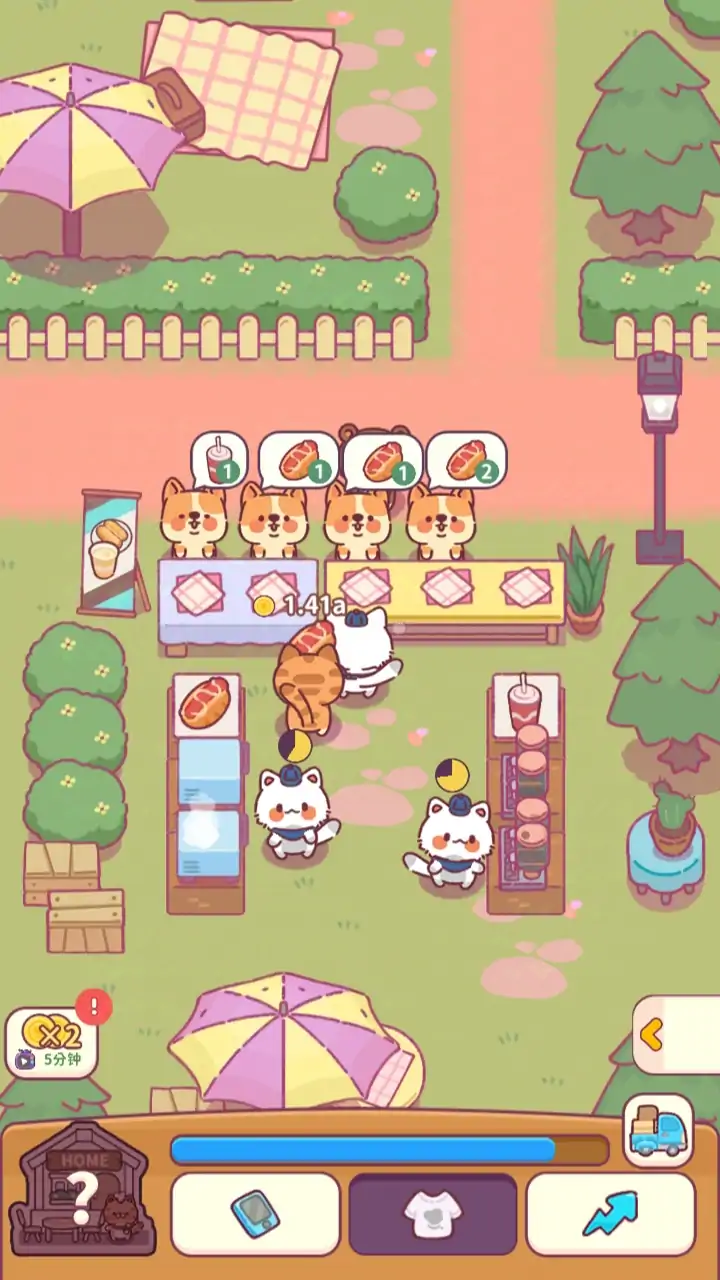
Task: Activate the x2 coin boost for 5分钟
Action: (x=52, y=1042)
